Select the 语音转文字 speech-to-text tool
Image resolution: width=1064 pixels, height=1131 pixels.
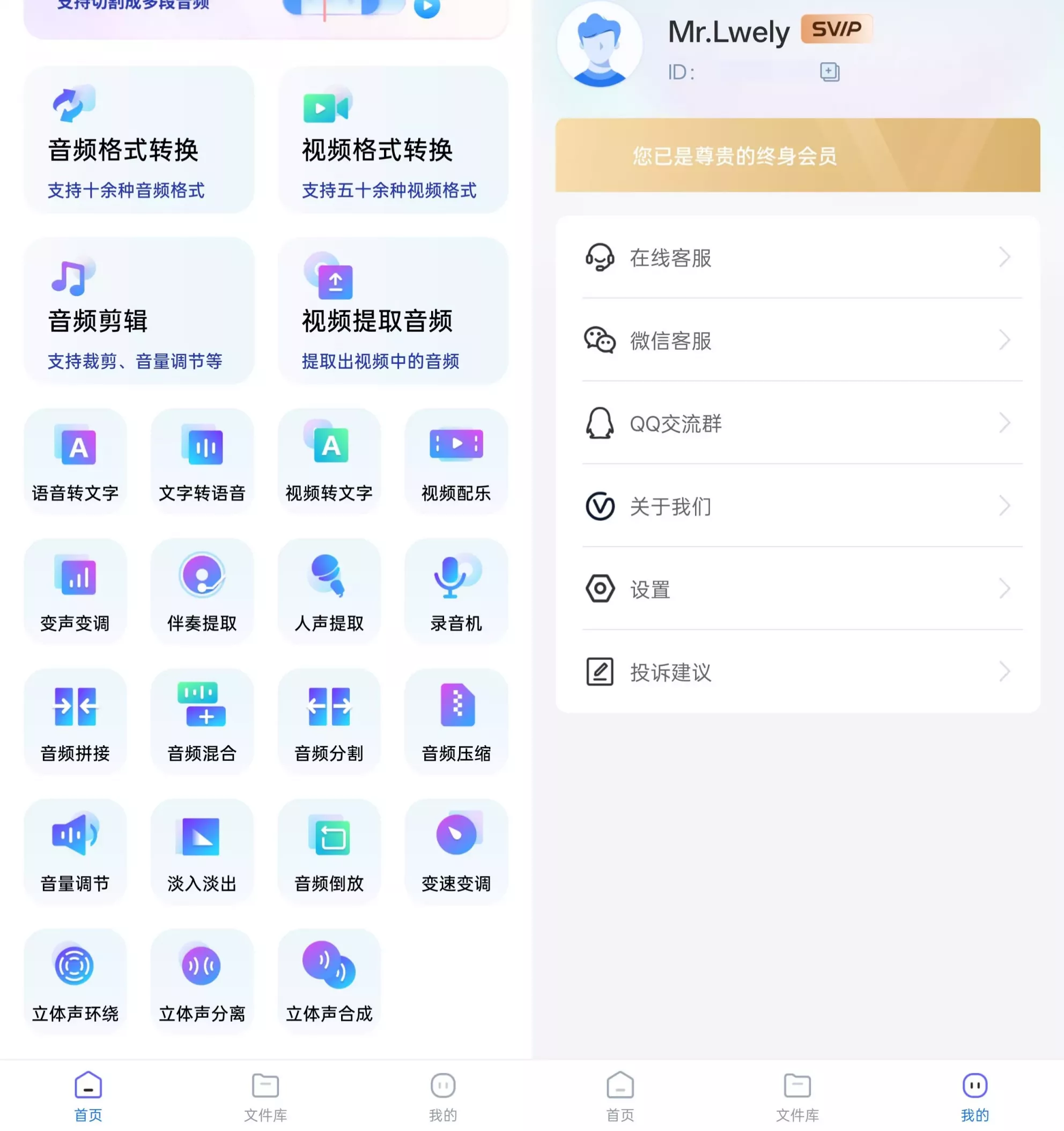pyautogui.click(x=76, y=462)
